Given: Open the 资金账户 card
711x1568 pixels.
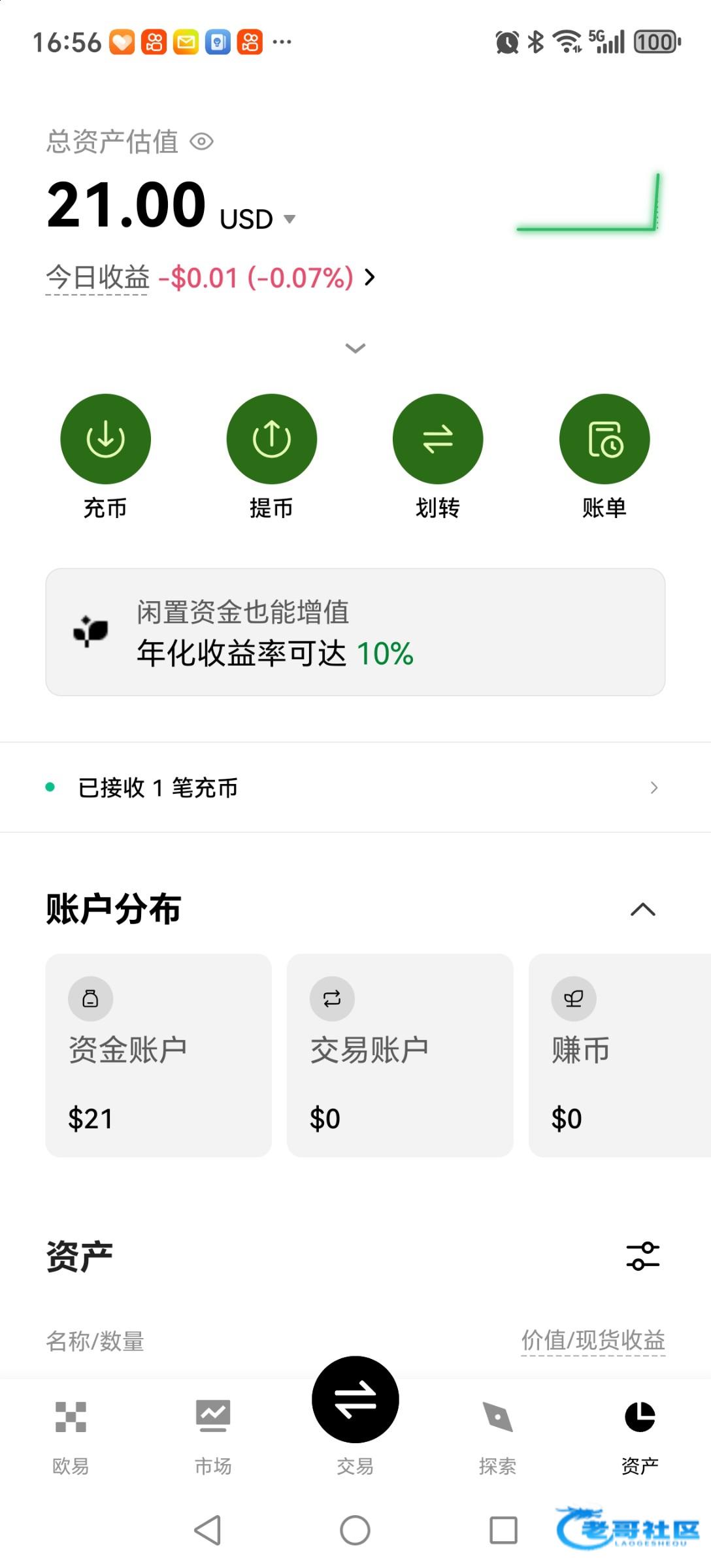Looking at the screenshot, I should click(158, 1055).
